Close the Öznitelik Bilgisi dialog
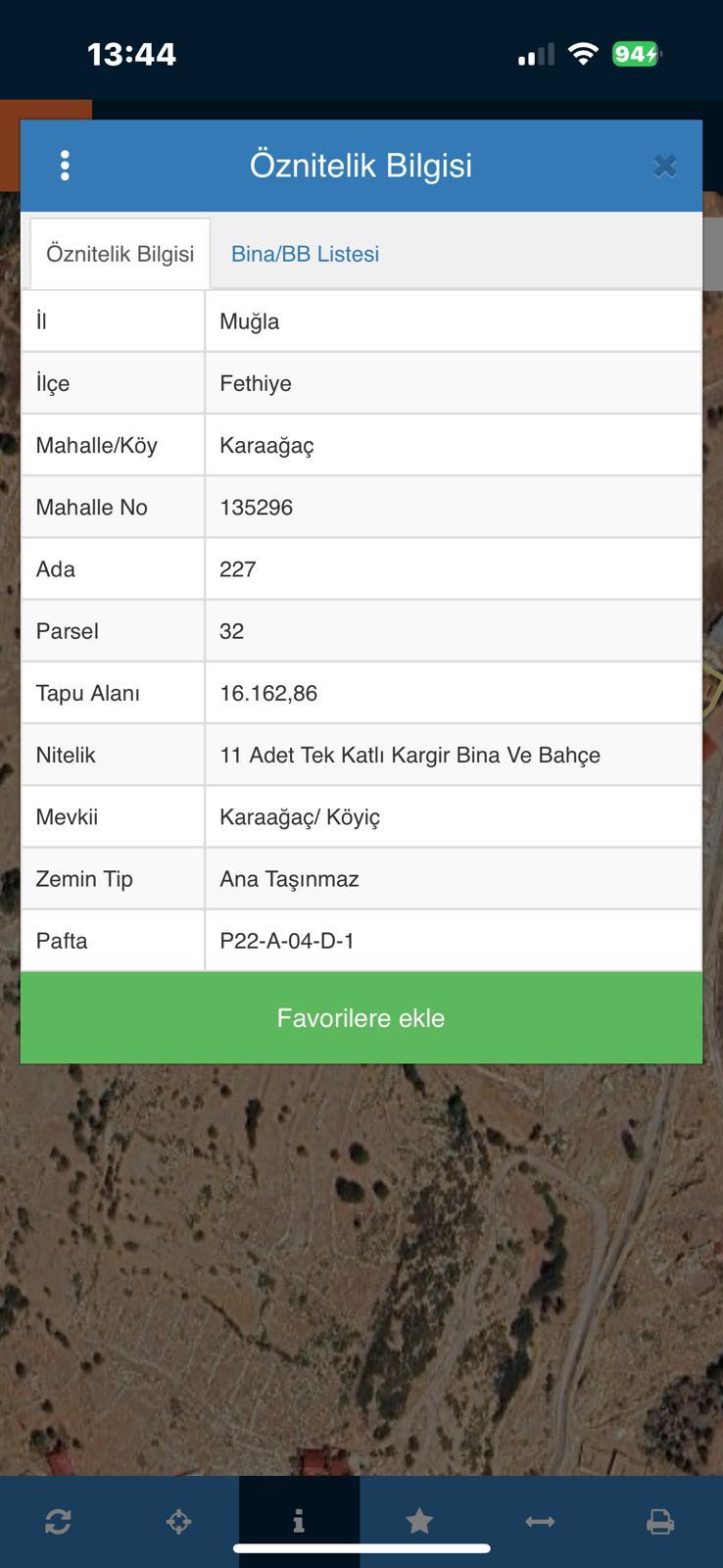 665,167
